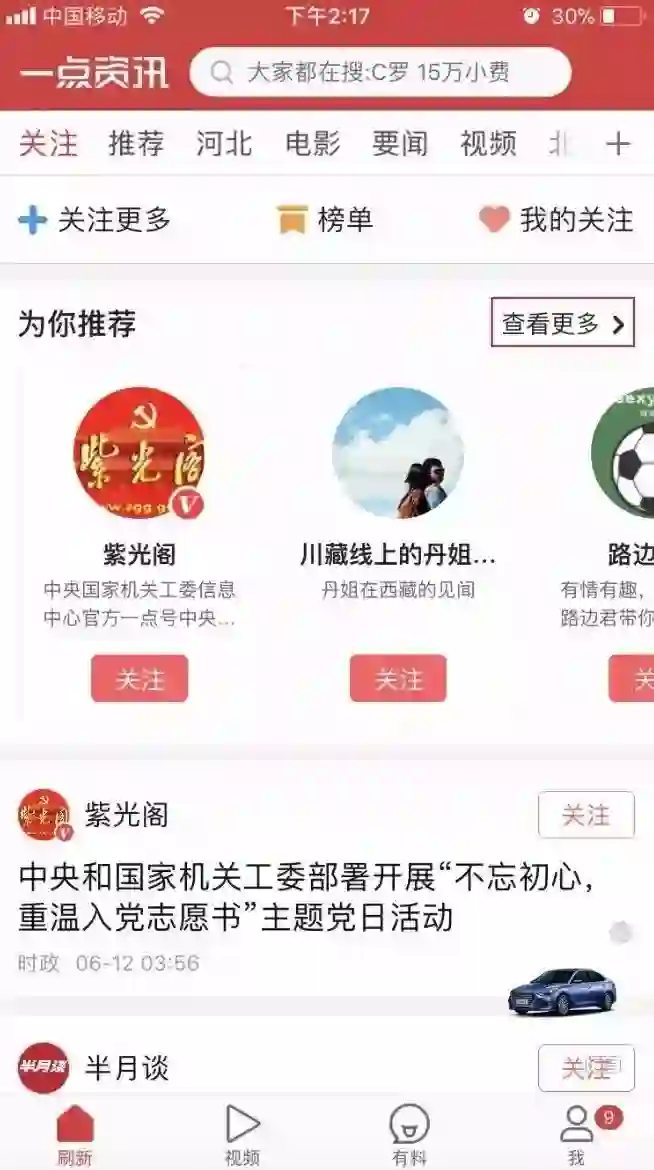Open 关注更多 to follow more accounts

(x=95, y=220)
